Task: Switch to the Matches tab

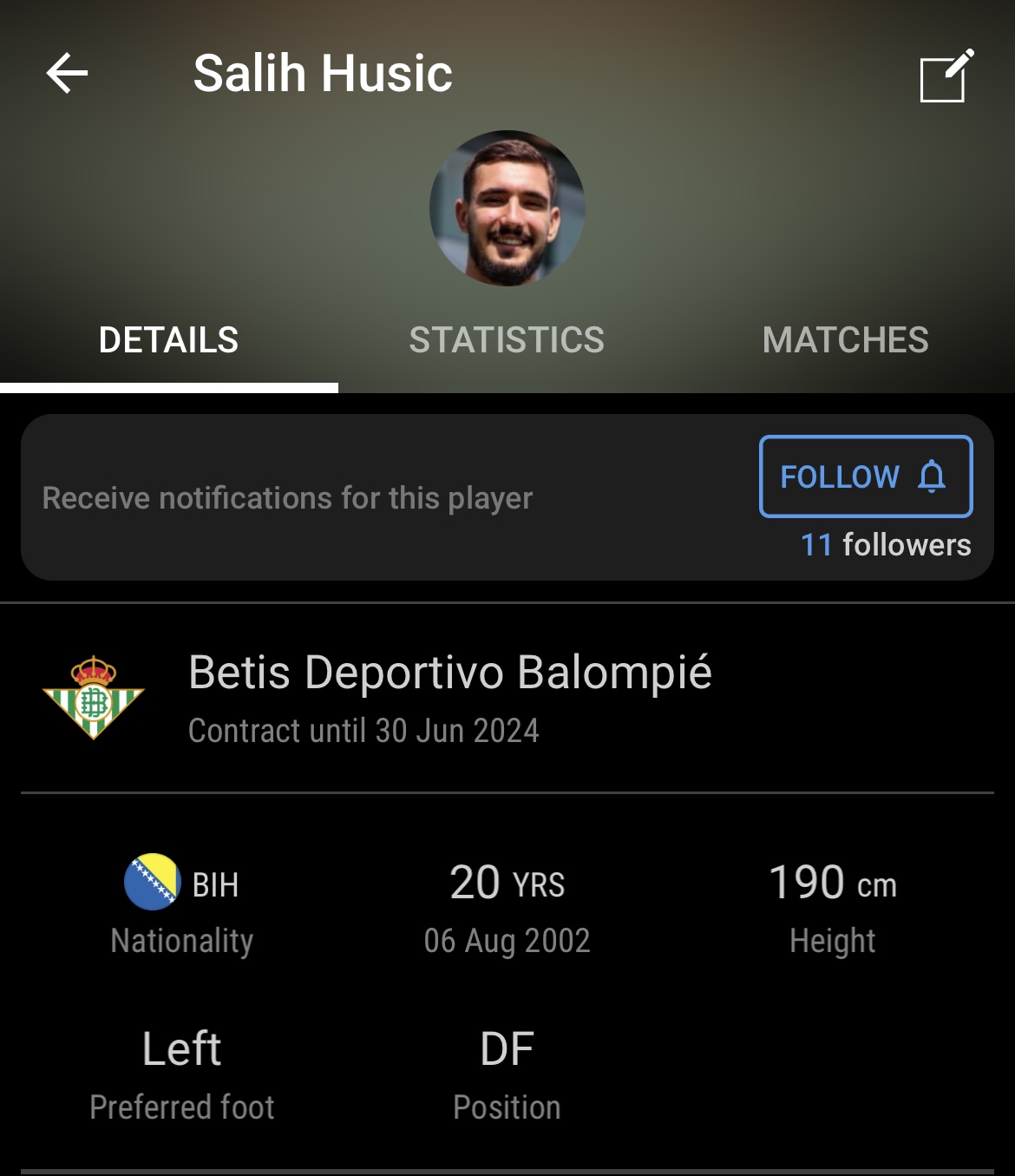Action: (845, 340)
